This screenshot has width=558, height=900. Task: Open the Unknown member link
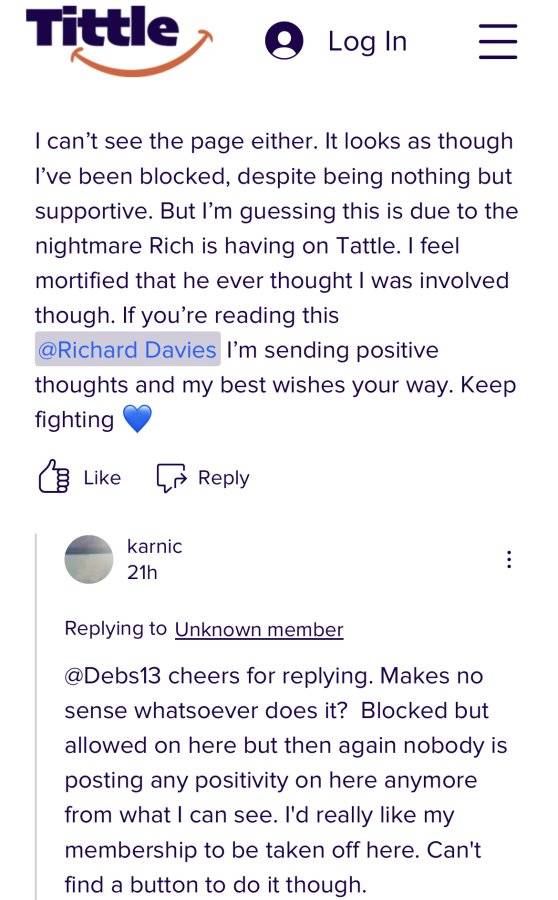click(x=259, y=630)
